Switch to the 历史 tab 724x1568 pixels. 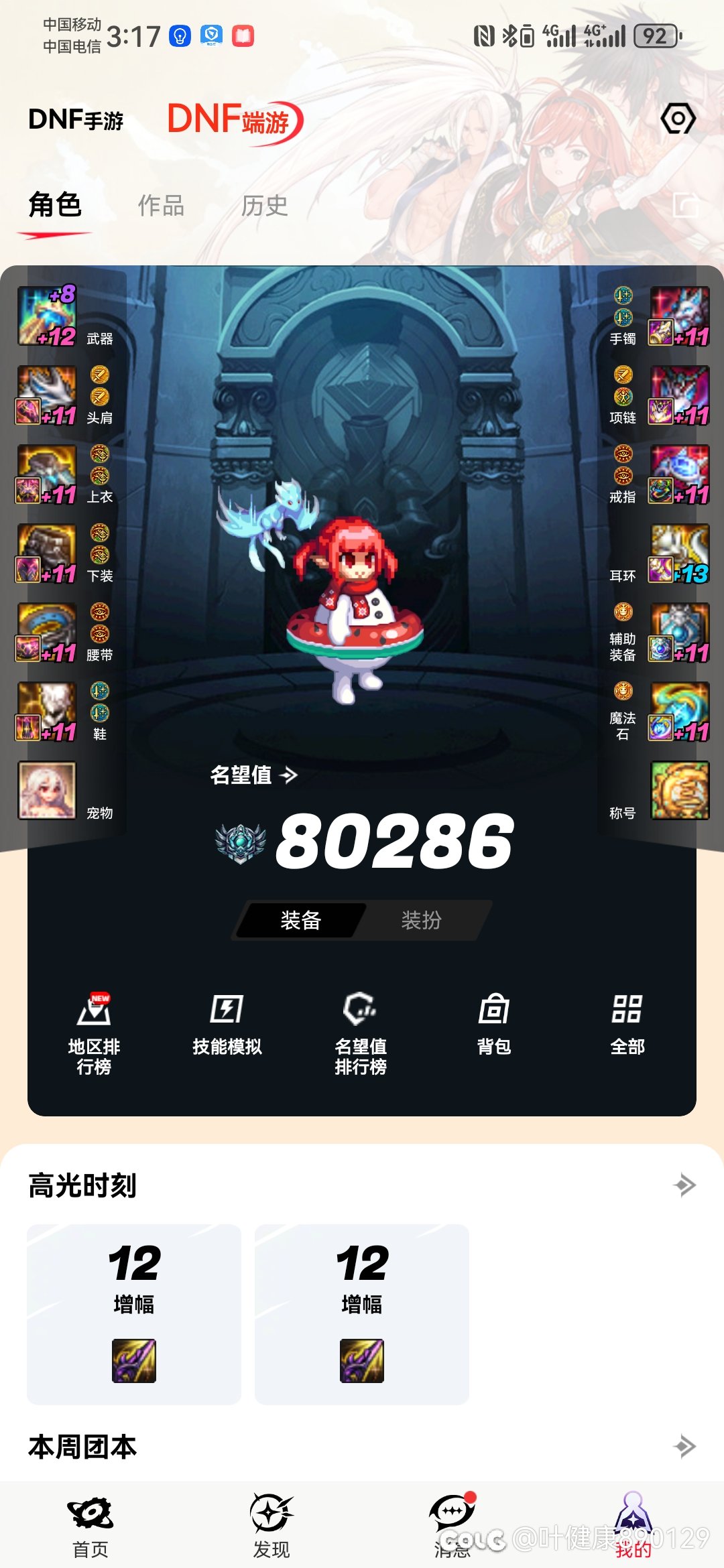(x=265, y=206)
